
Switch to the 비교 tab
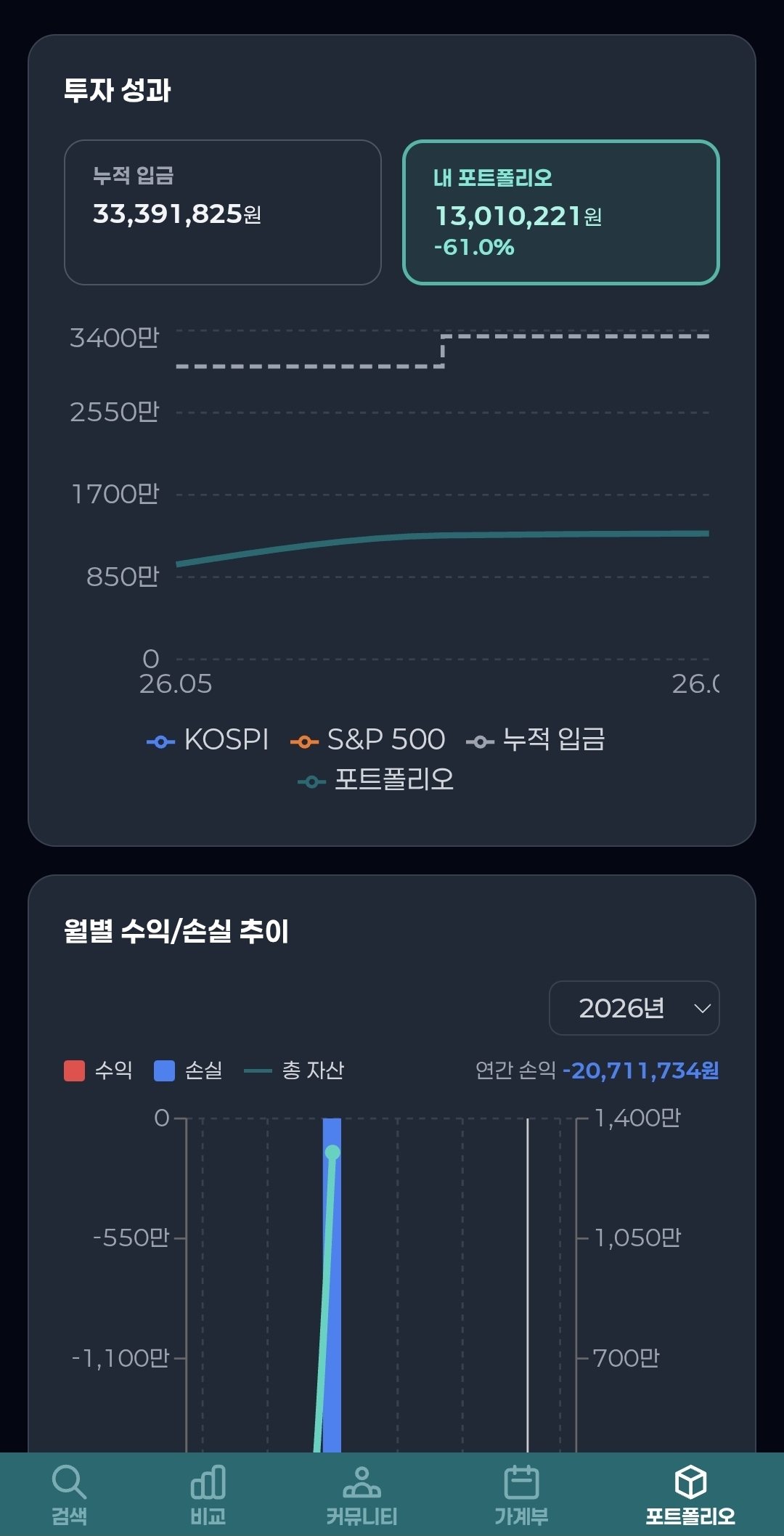208,1495
